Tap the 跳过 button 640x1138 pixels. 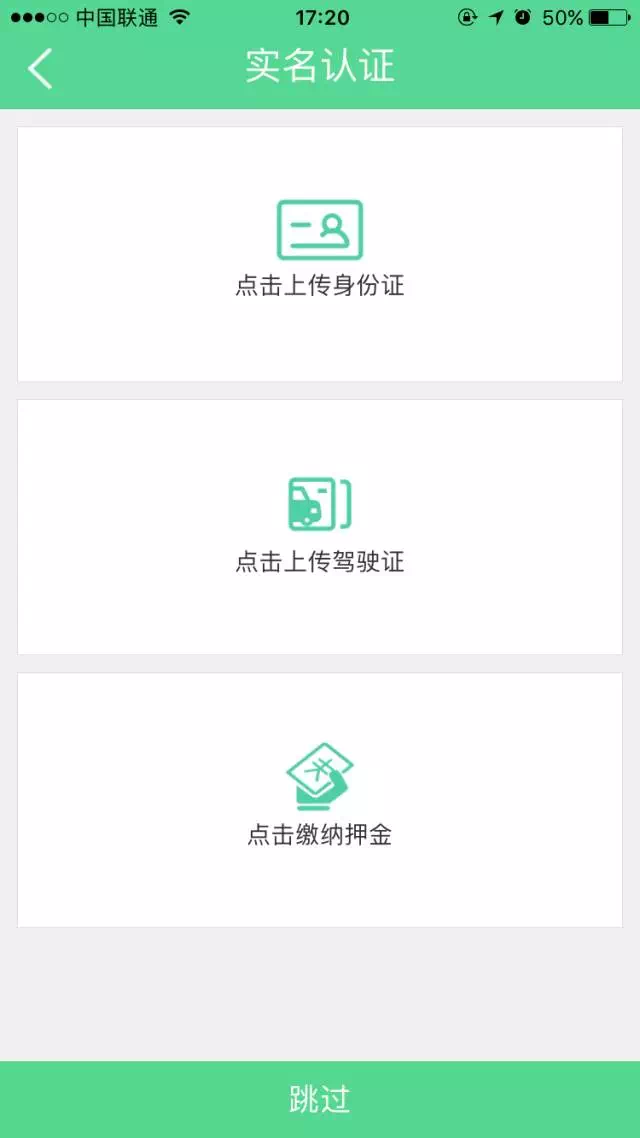pyautogui.click(x=320, y=1099)
